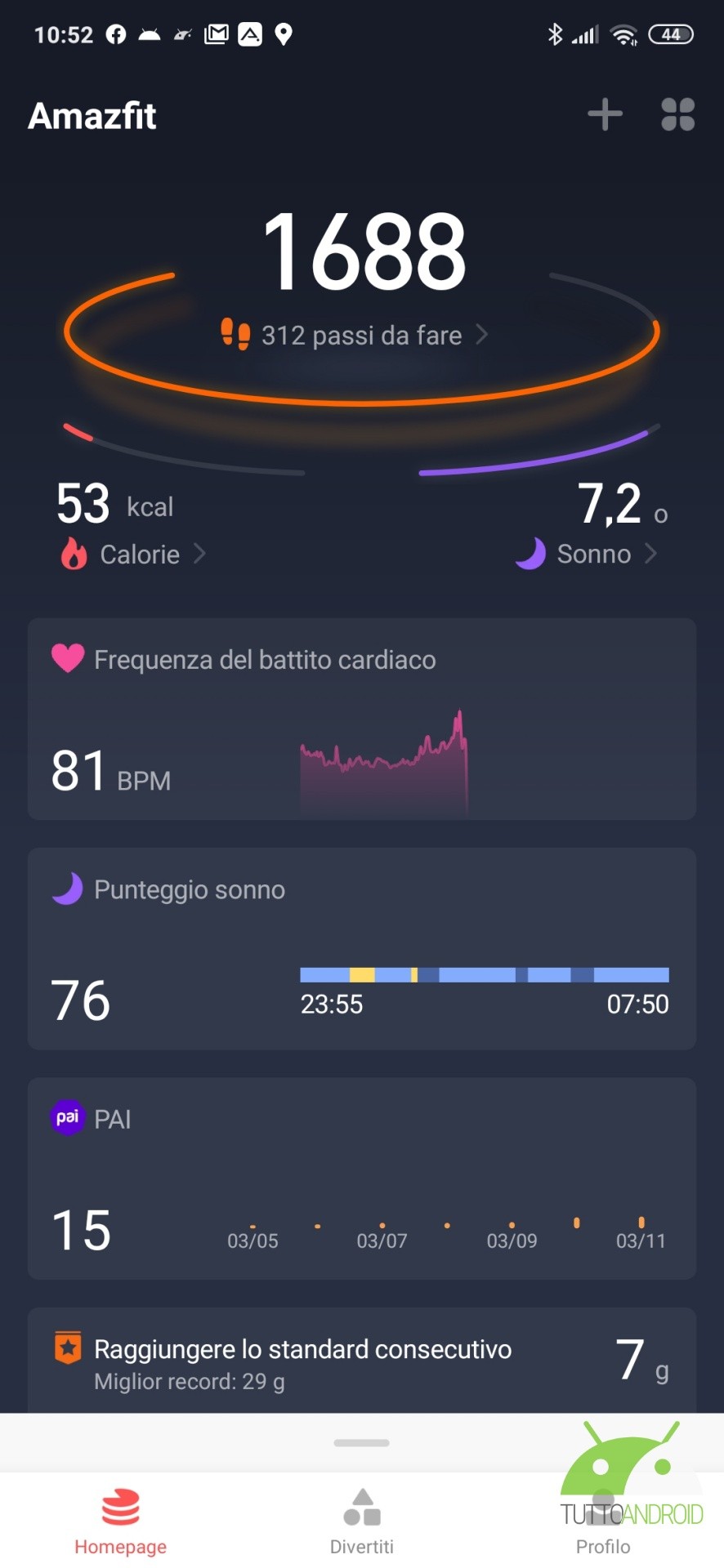
Task: Switch to the Profilo tab
Action: (602, 1521)
